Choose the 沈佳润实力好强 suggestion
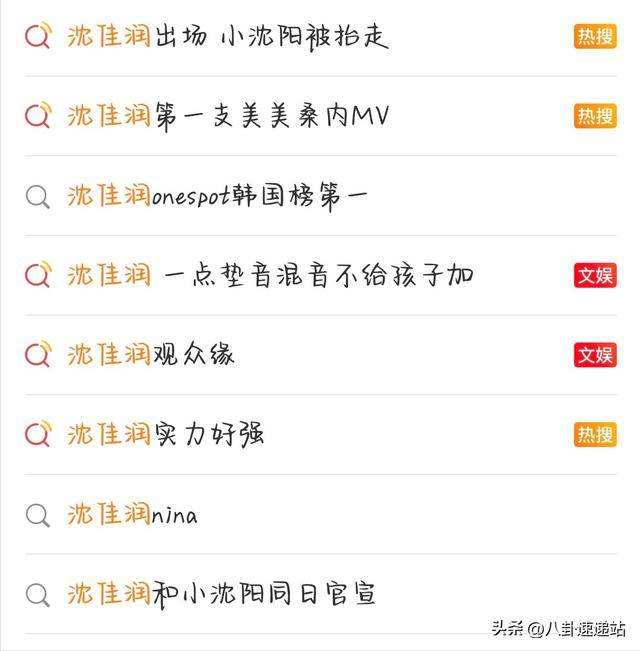Screen dimensions: 640x651 pyautogui.click(x=166, y=434)
